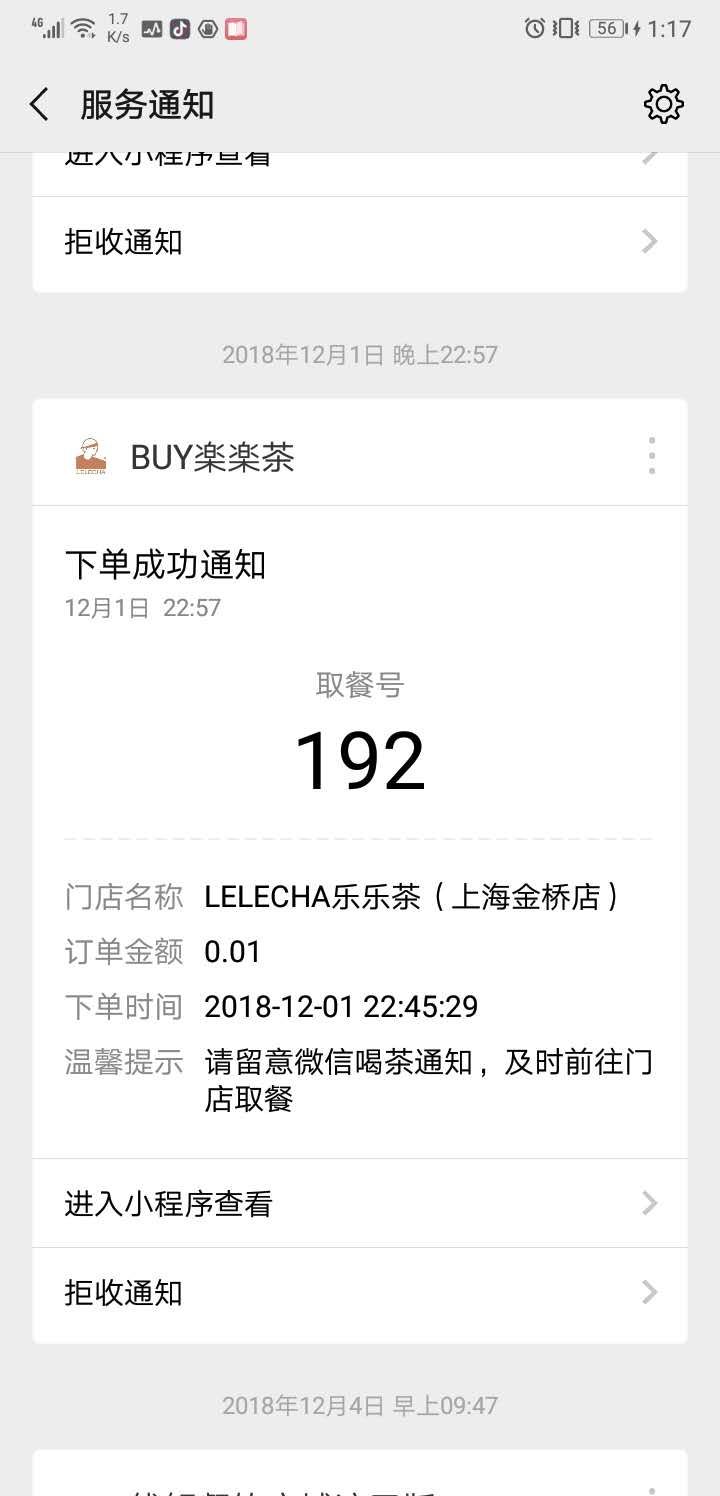Open the 下单成功通知 order message with 取餐号 192

tap(360, 832)
